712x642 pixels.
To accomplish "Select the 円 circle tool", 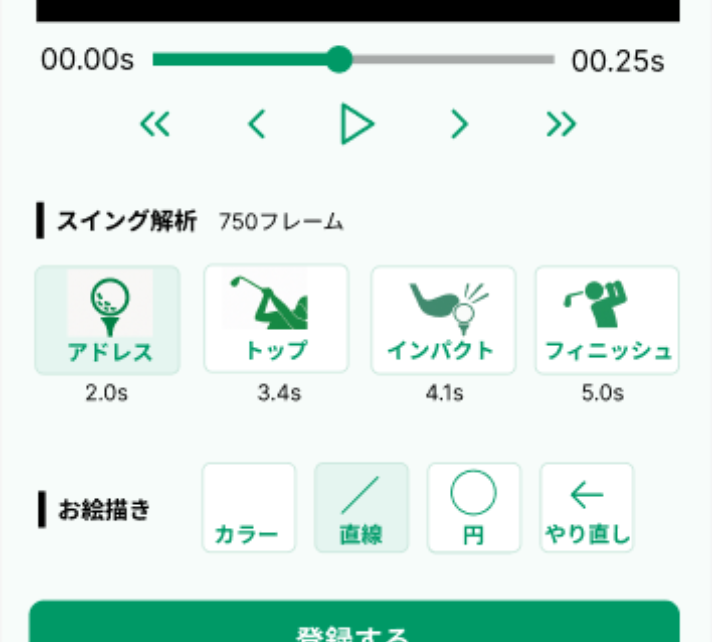I will (x=474, y=507).
